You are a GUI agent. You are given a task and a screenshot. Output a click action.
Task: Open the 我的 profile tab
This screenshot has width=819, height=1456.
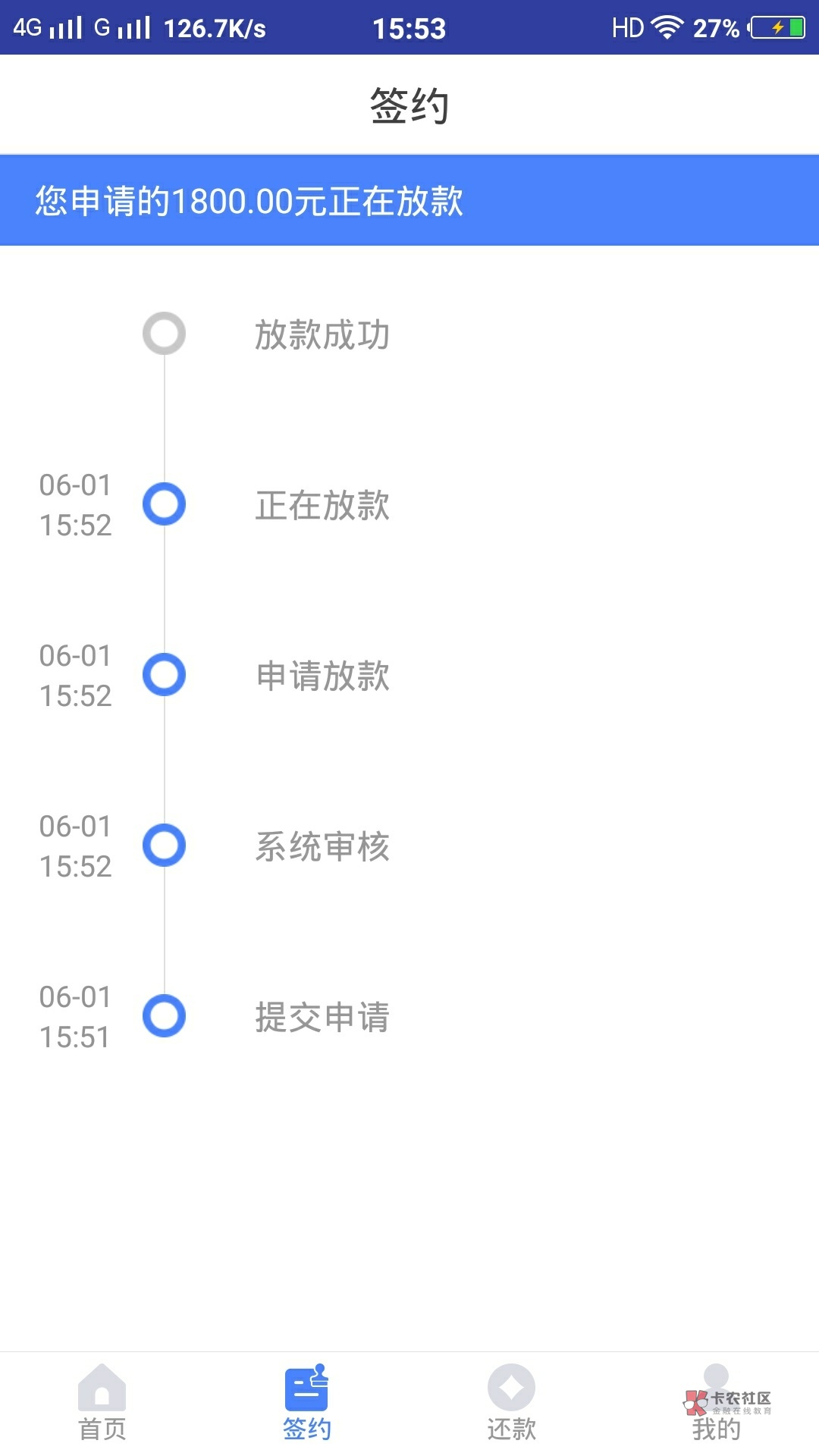coord(716,1404)
